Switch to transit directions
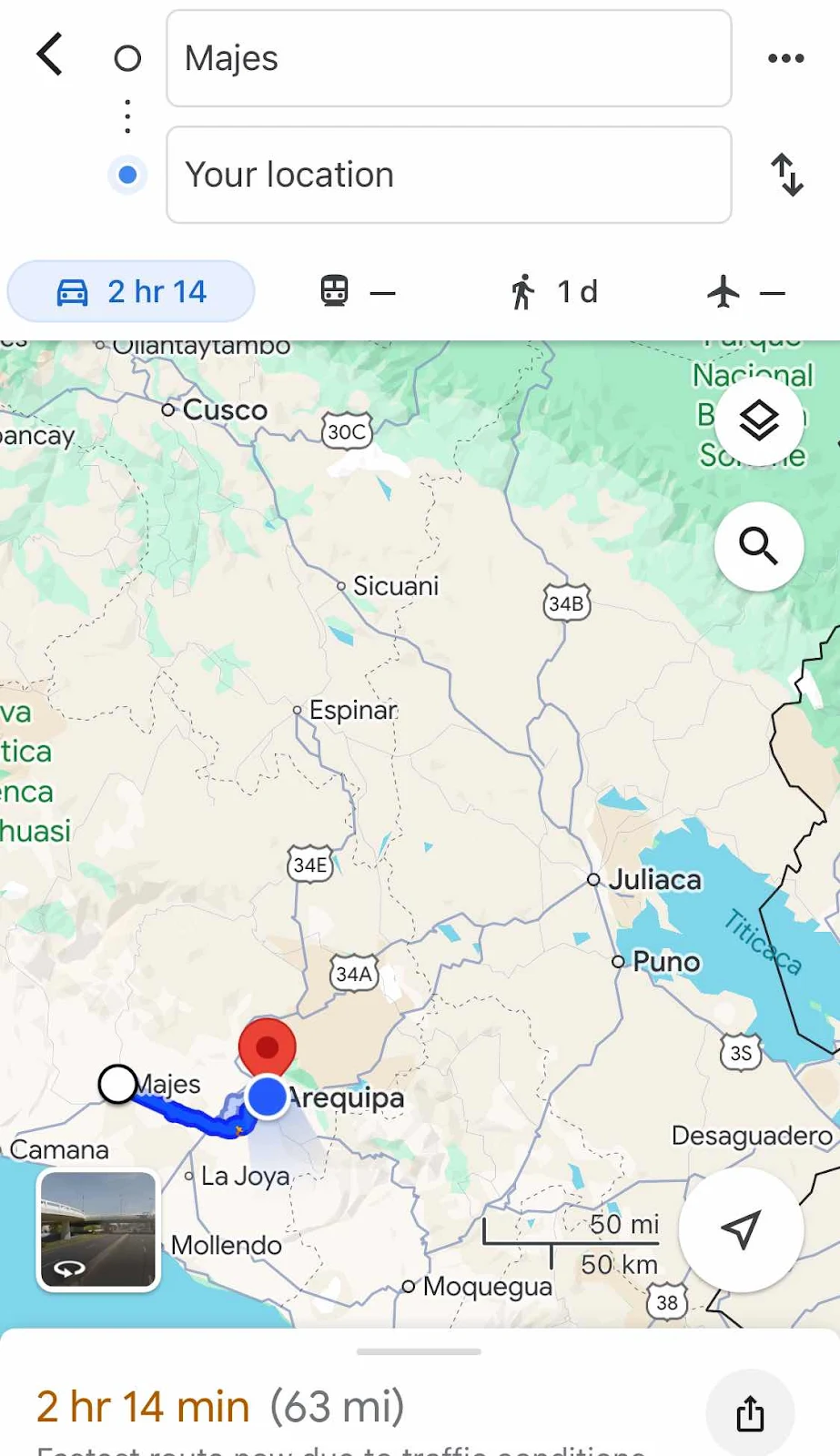 [358, 292]
